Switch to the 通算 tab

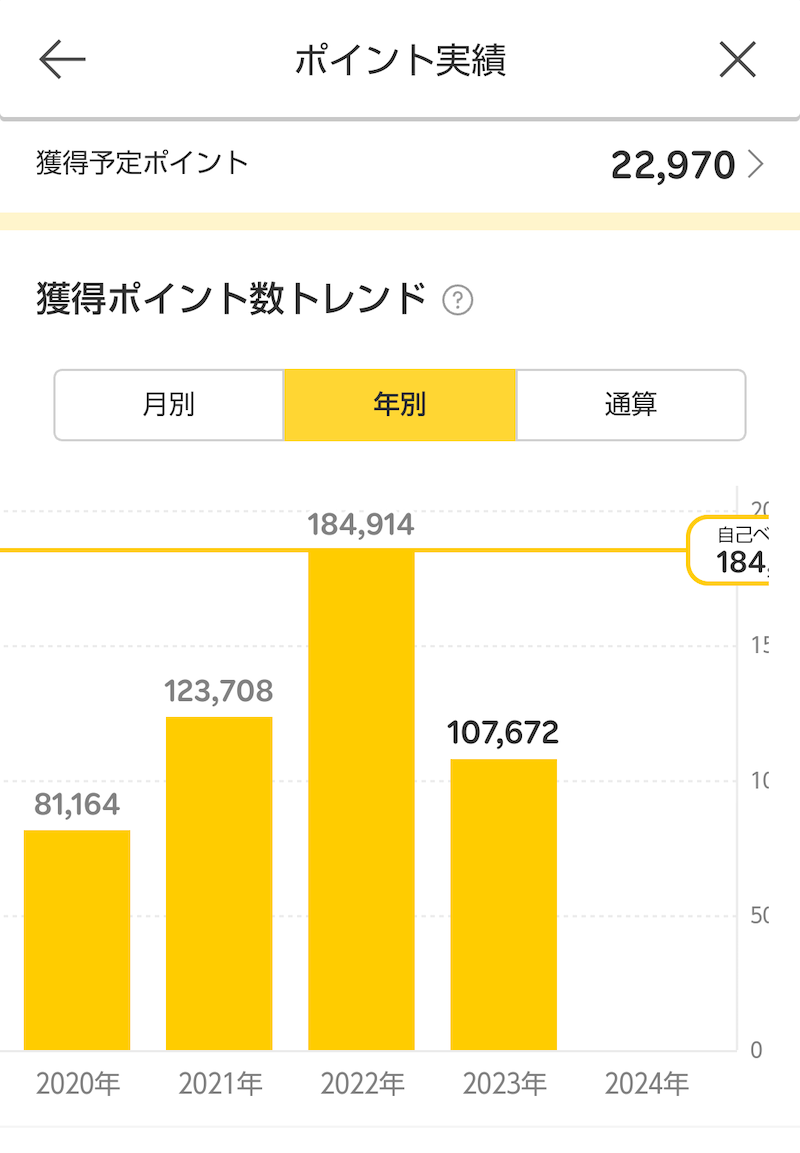630,405
